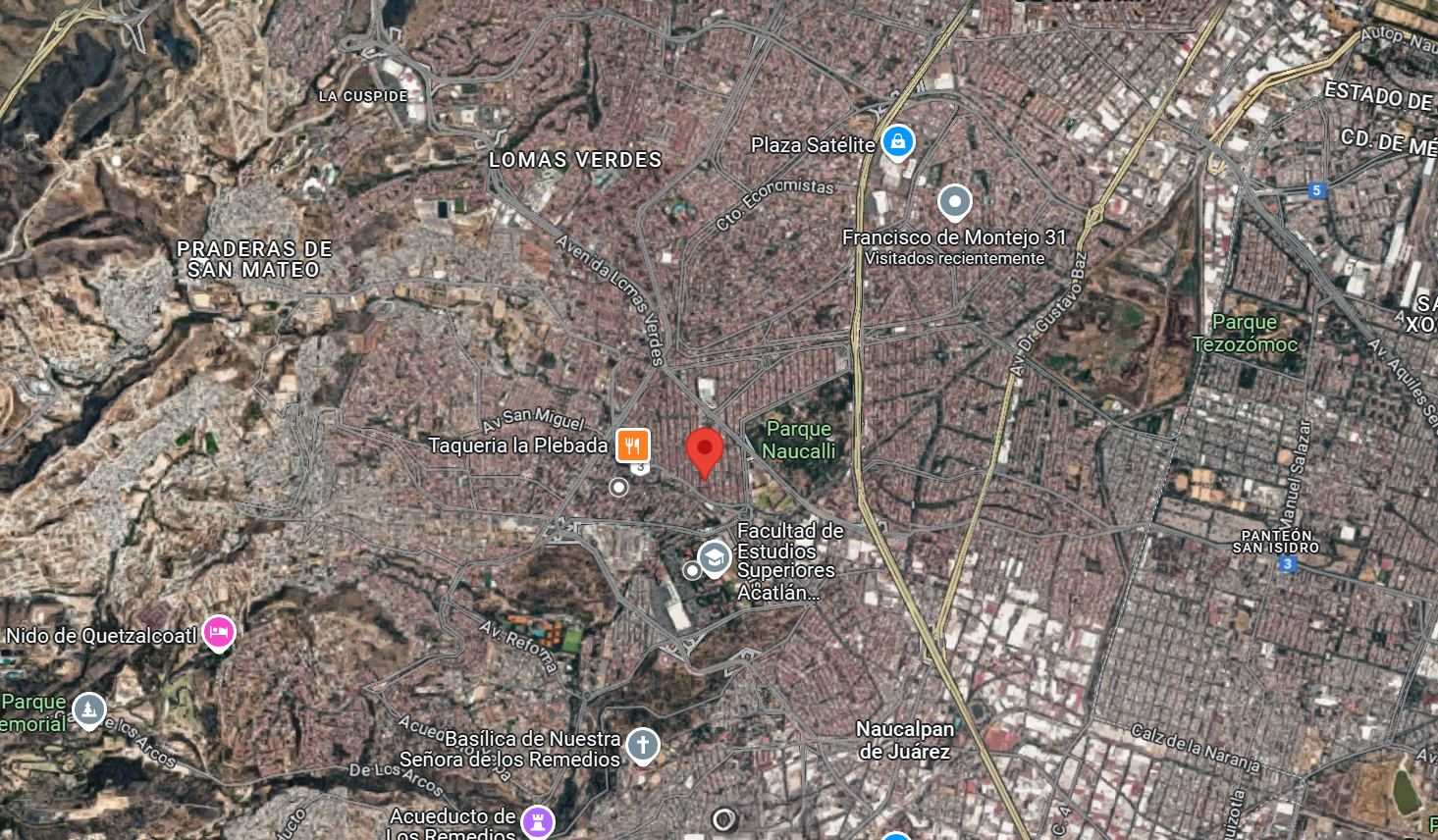Tap the red dropped location pin
Screen dimensions: 1438x840
[705, 452]
